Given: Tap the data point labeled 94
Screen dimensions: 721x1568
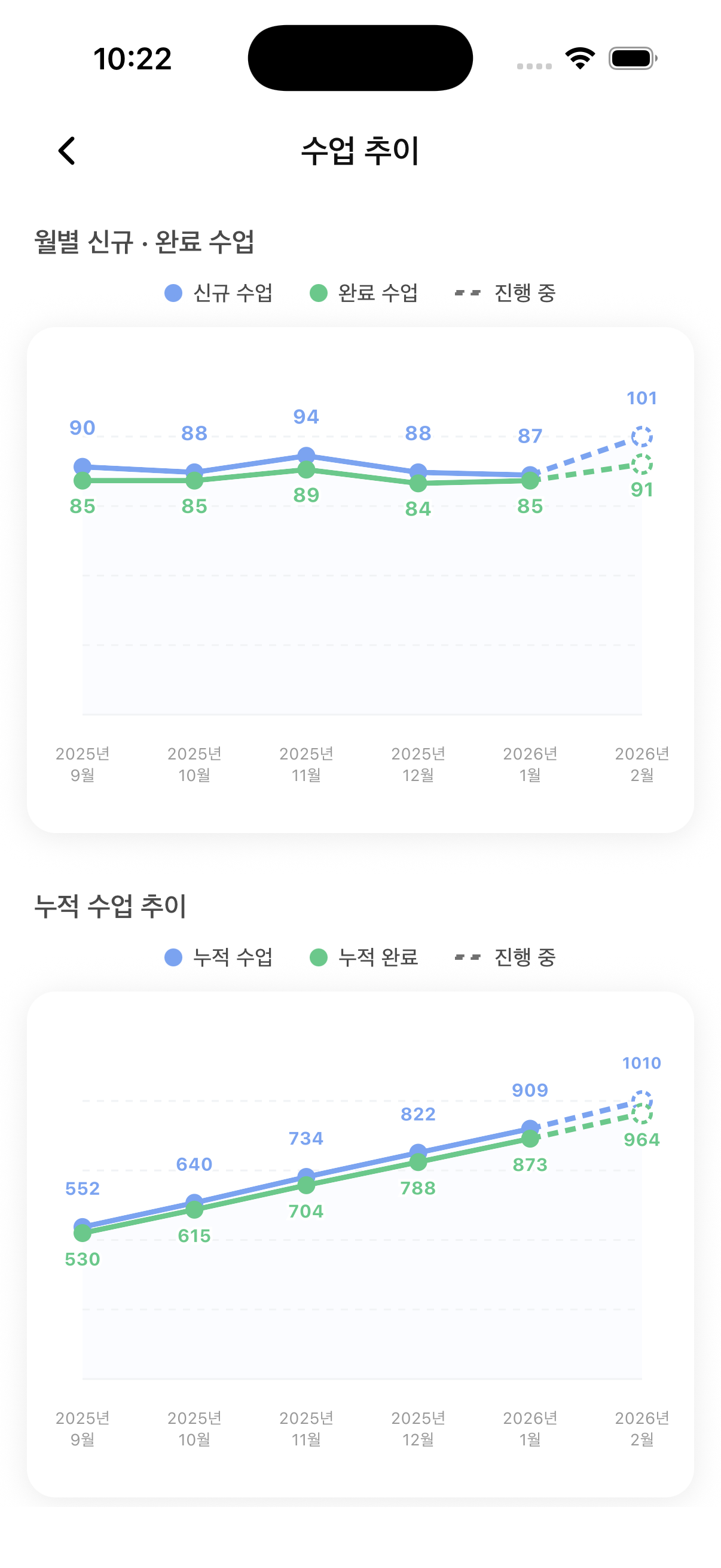Looking at the screenshot, I should (307, 453).
